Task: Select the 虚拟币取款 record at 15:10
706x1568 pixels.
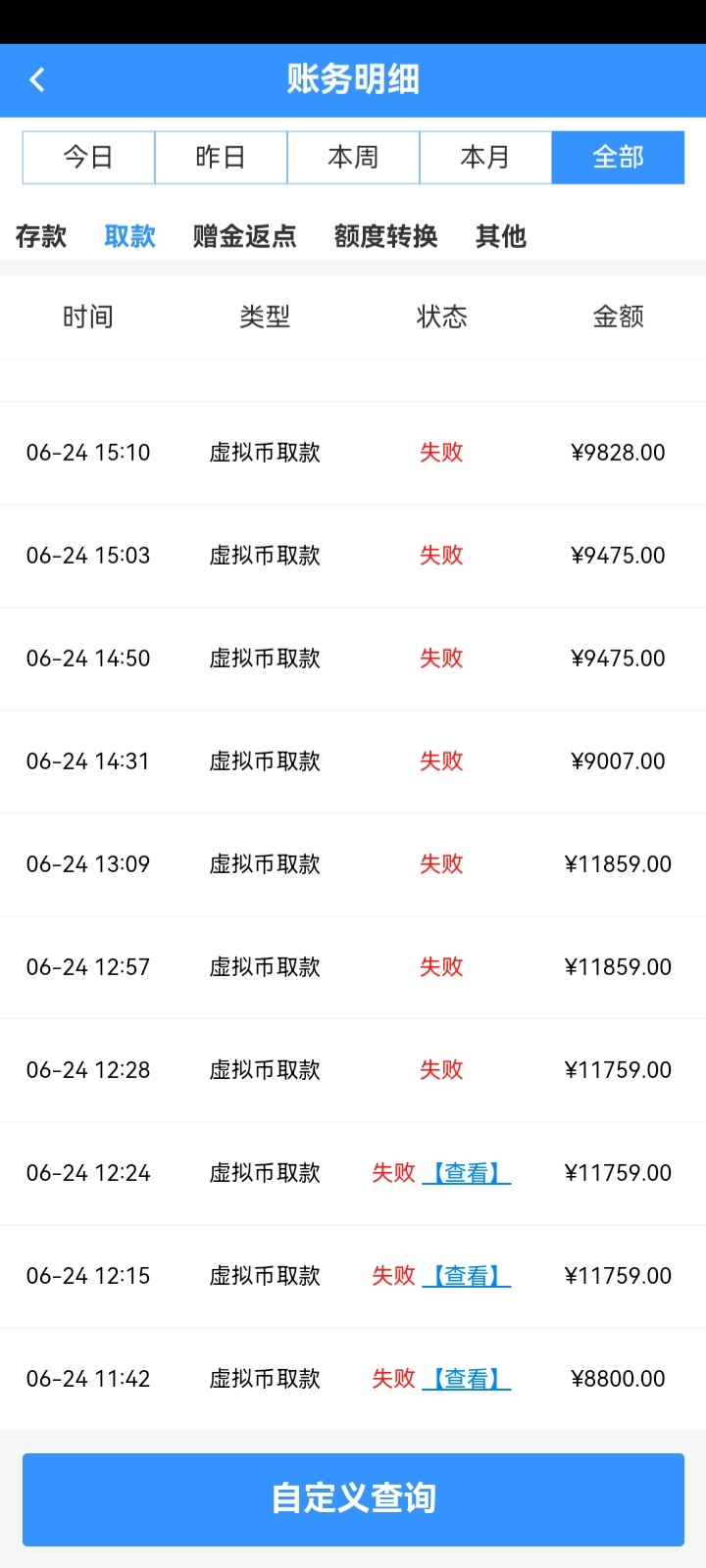Action: pos(265,452)
